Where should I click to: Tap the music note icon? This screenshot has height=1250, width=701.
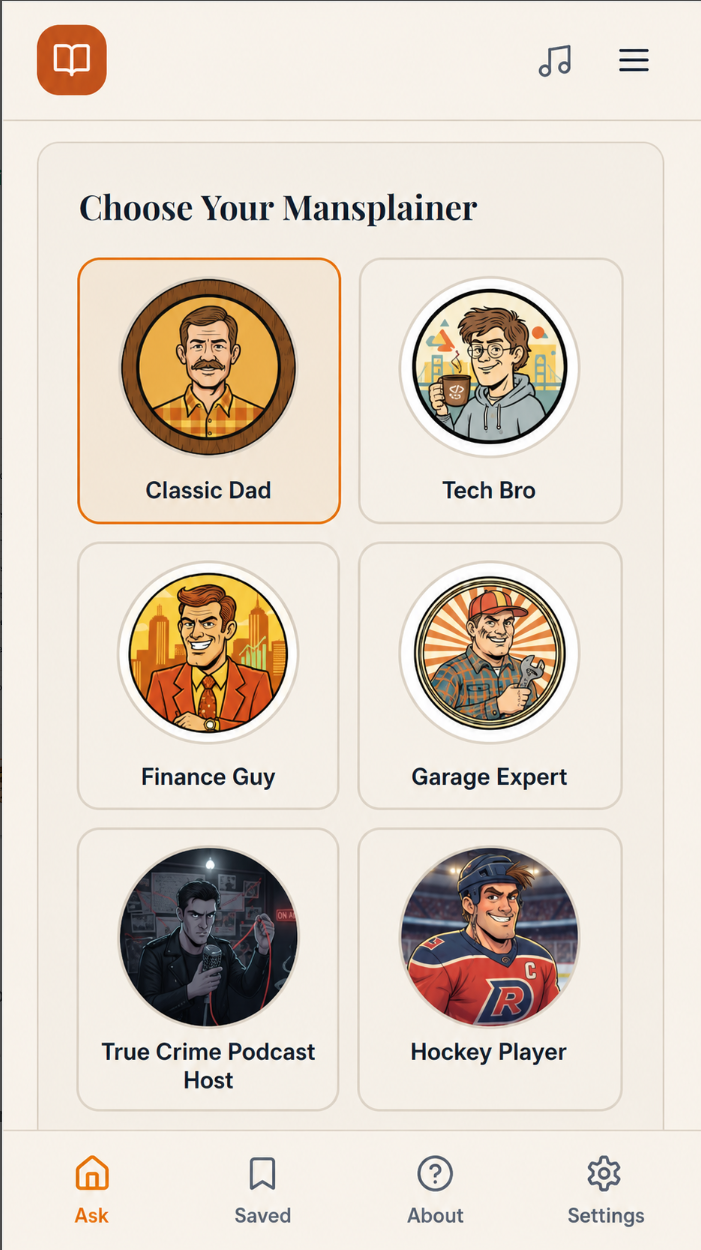(555, 61)
